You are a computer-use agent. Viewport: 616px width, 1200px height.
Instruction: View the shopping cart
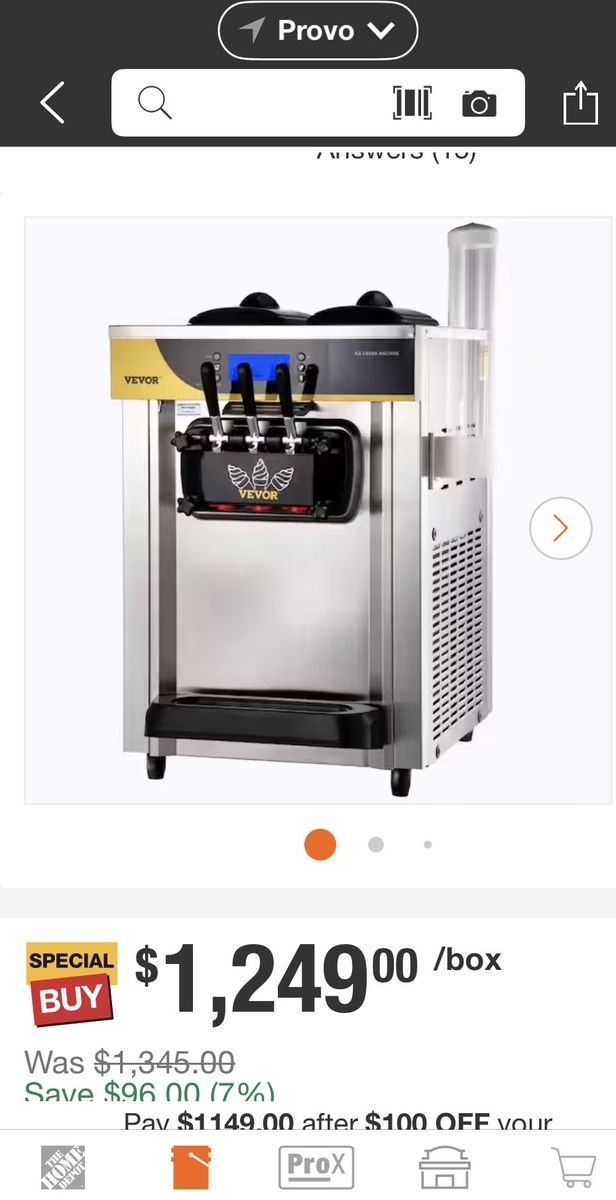click(x=573, y=1167)
